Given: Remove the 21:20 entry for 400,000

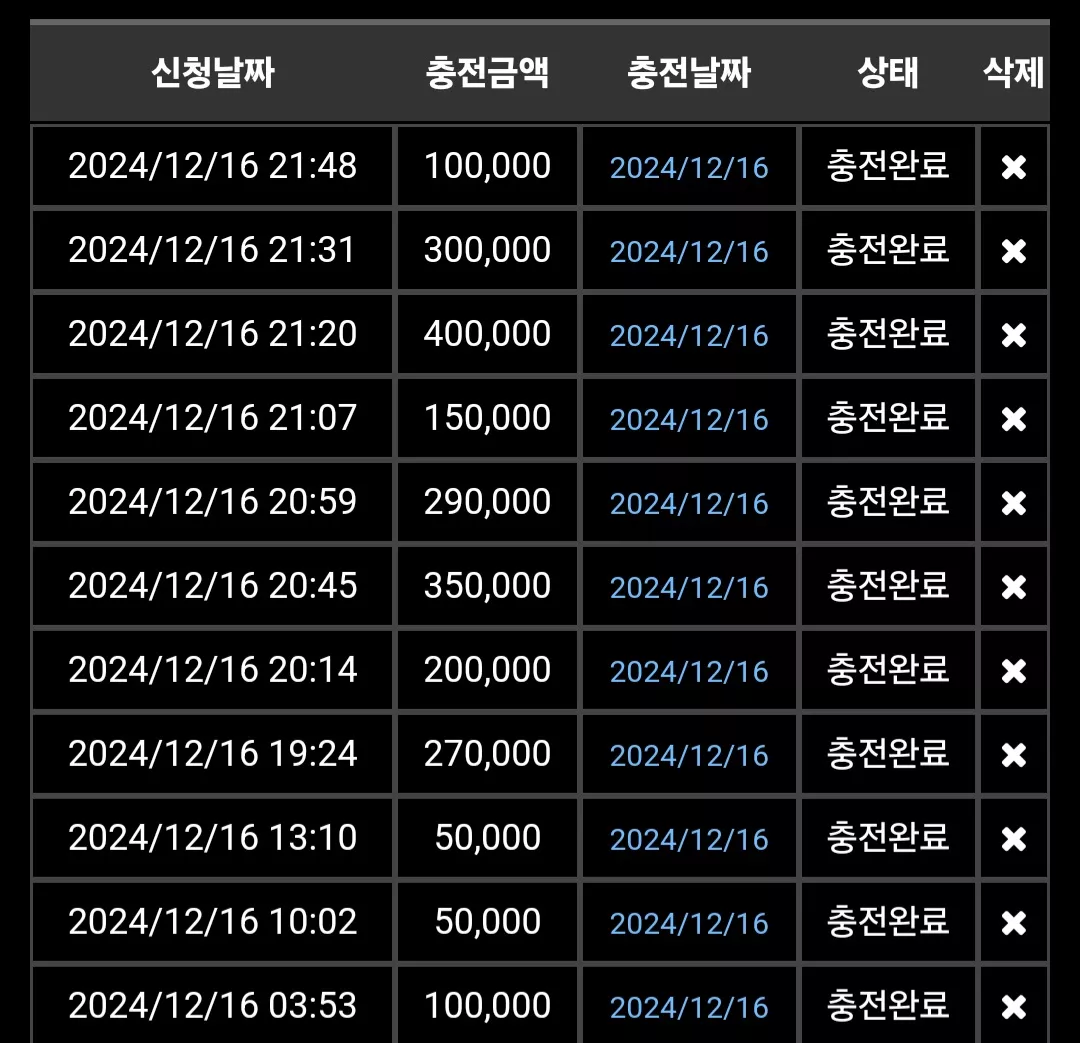Looking at the screenshot, I should click(1013, 335).
